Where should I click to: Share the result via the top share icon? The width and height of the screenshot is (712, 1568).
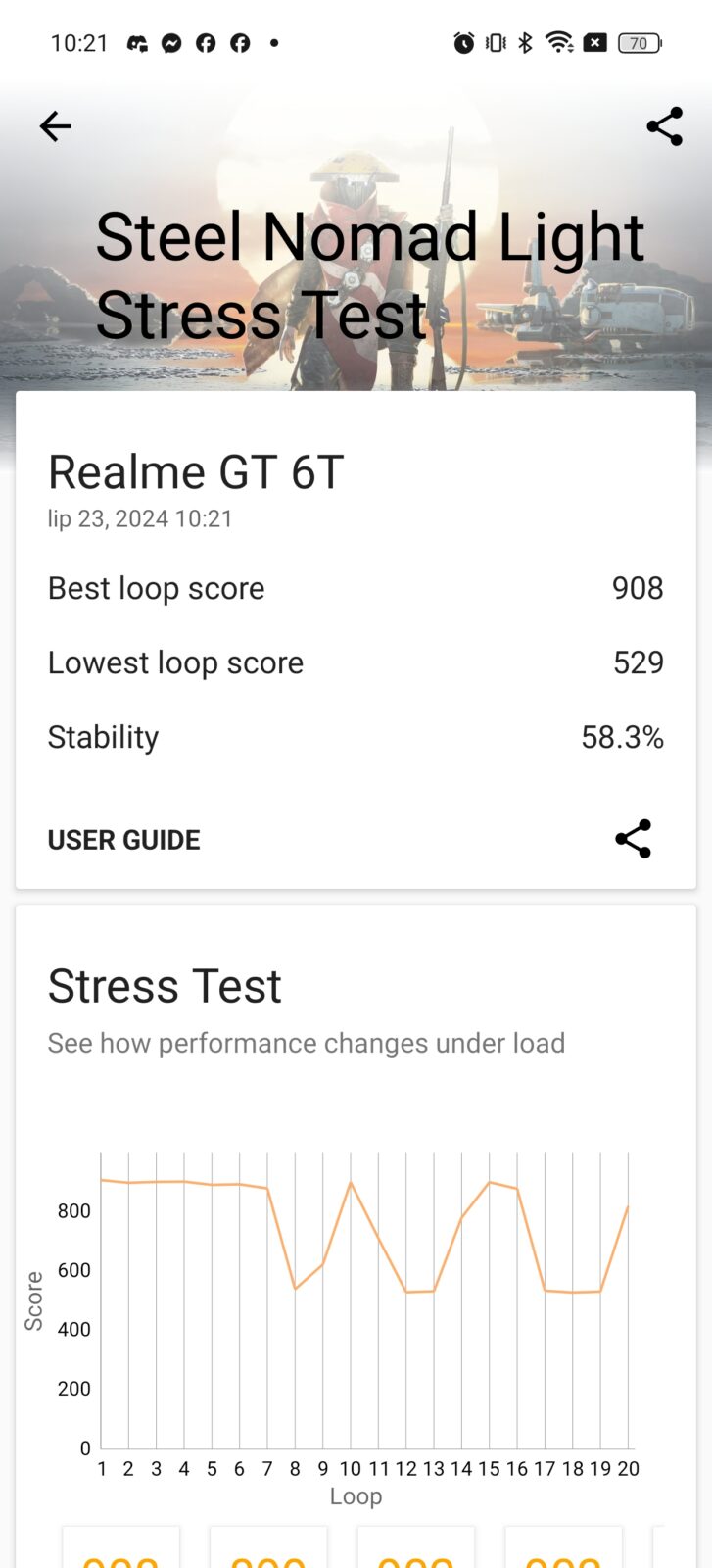664,126
